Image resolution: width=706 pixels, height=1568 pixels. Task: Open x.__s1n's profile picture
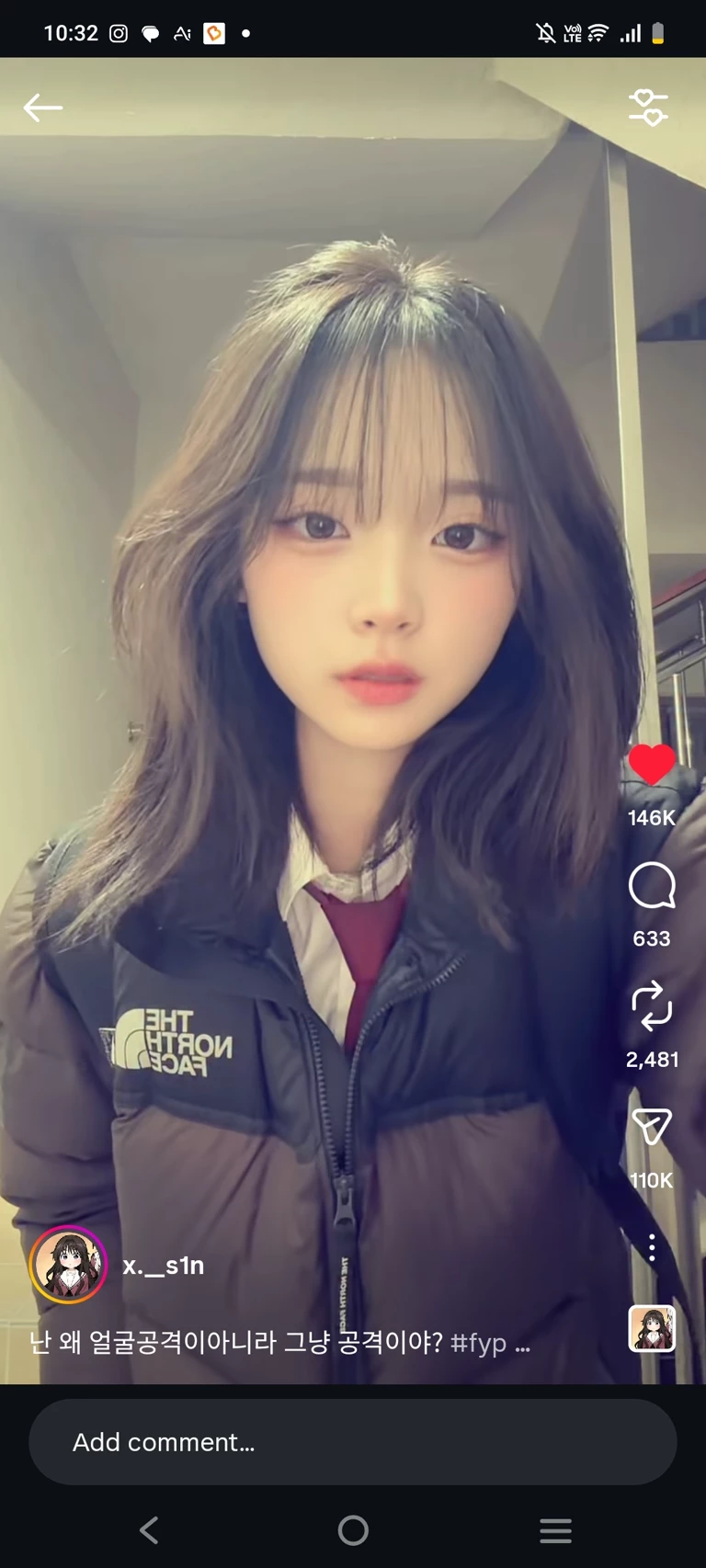click(x=69, y=1265)
